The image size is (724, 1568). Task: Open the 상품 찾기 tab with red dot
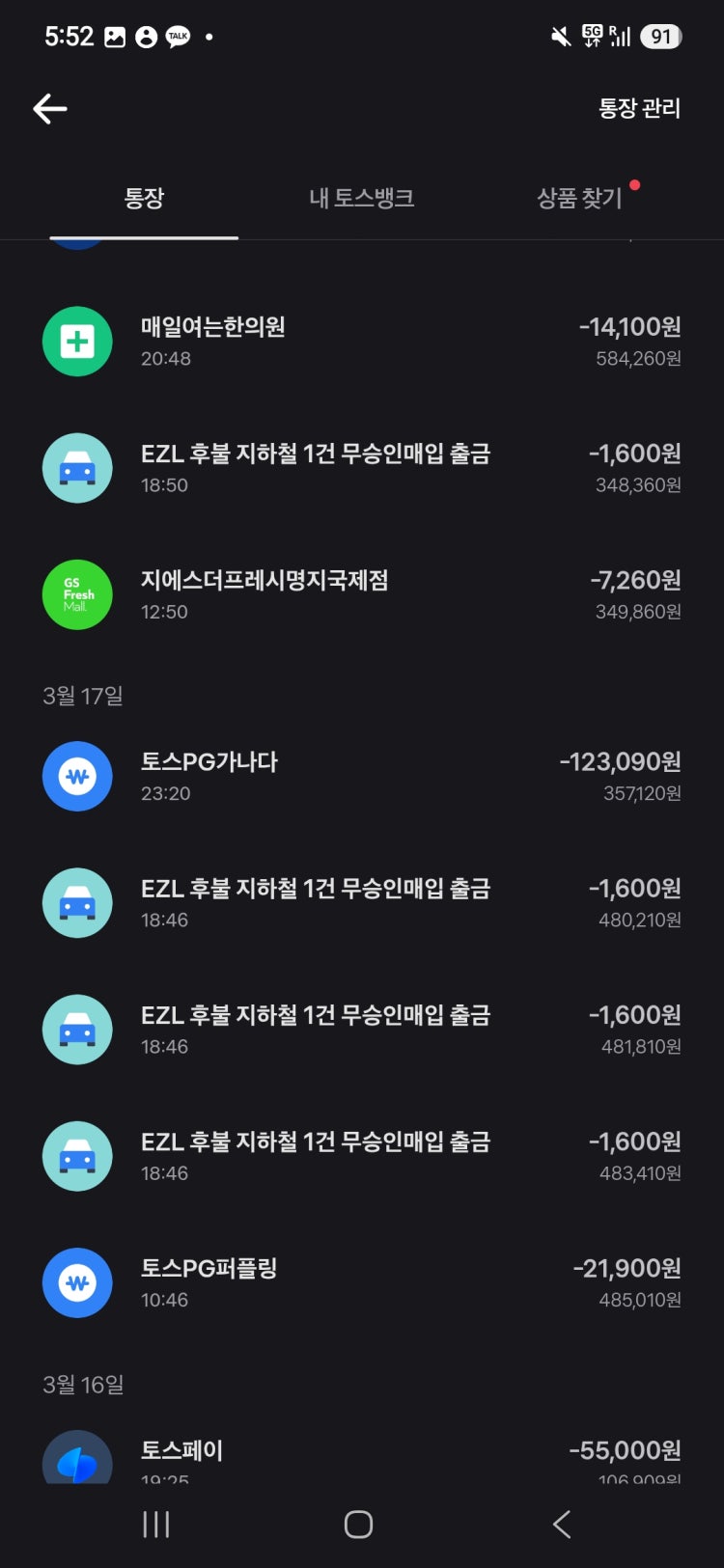[579, 198]
